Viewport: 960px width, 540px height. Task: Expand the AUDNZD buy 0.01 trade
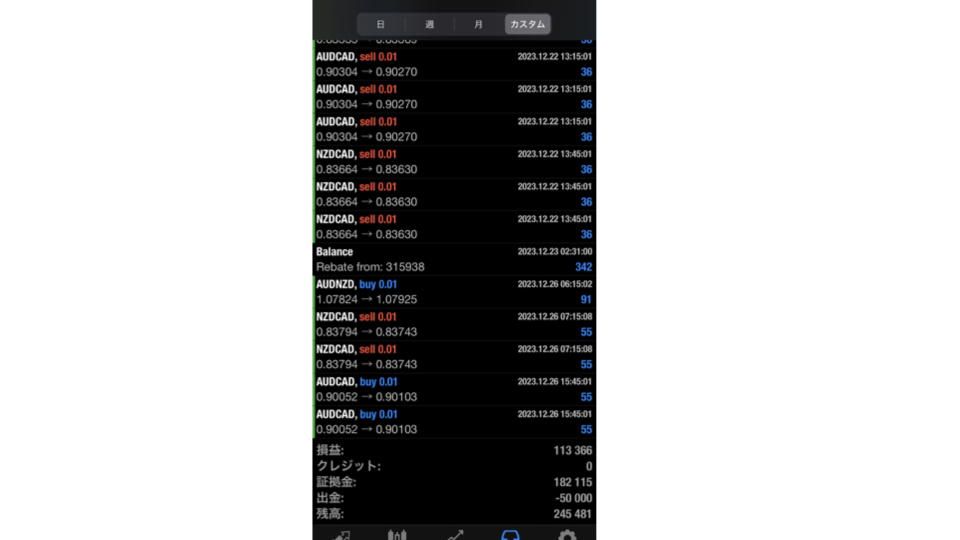[454, 292]
